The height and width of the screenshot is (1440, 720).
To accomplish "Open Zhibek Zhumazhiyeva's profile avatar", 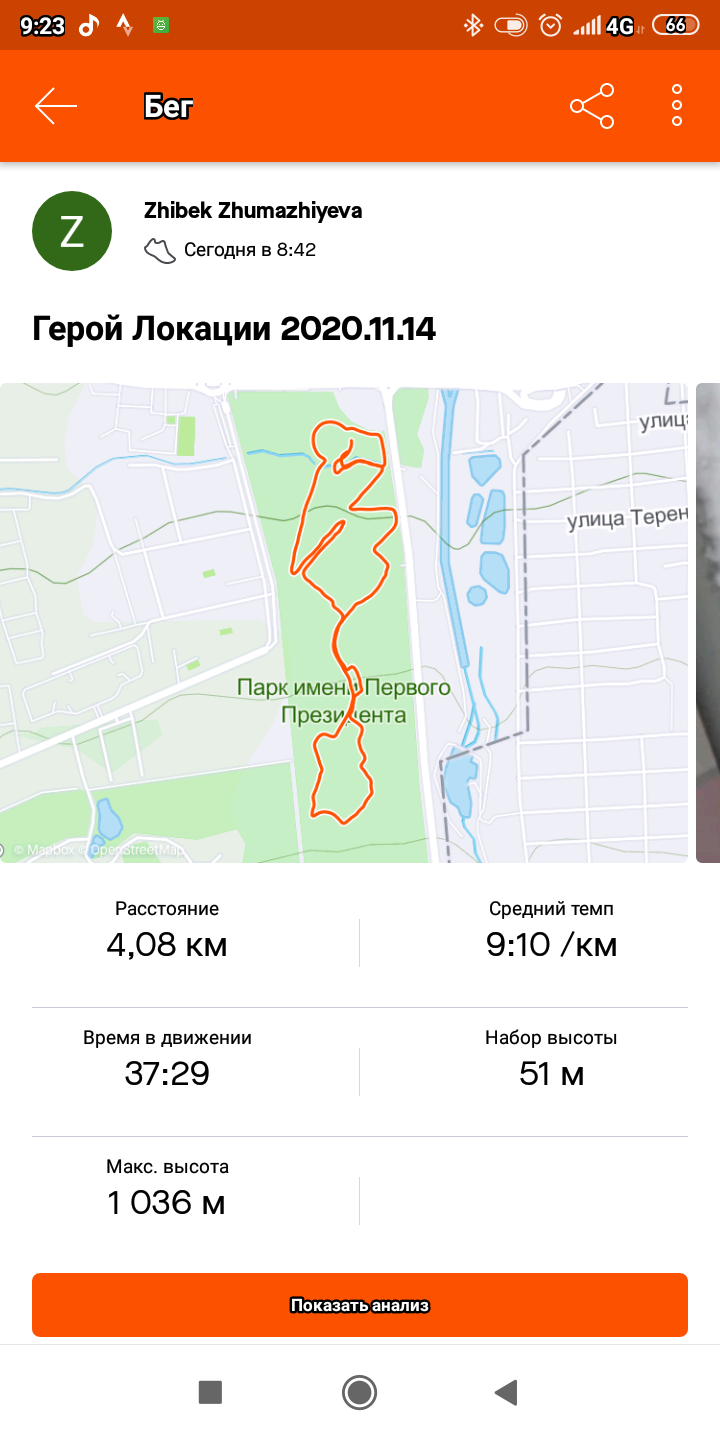I will point(72,231).
